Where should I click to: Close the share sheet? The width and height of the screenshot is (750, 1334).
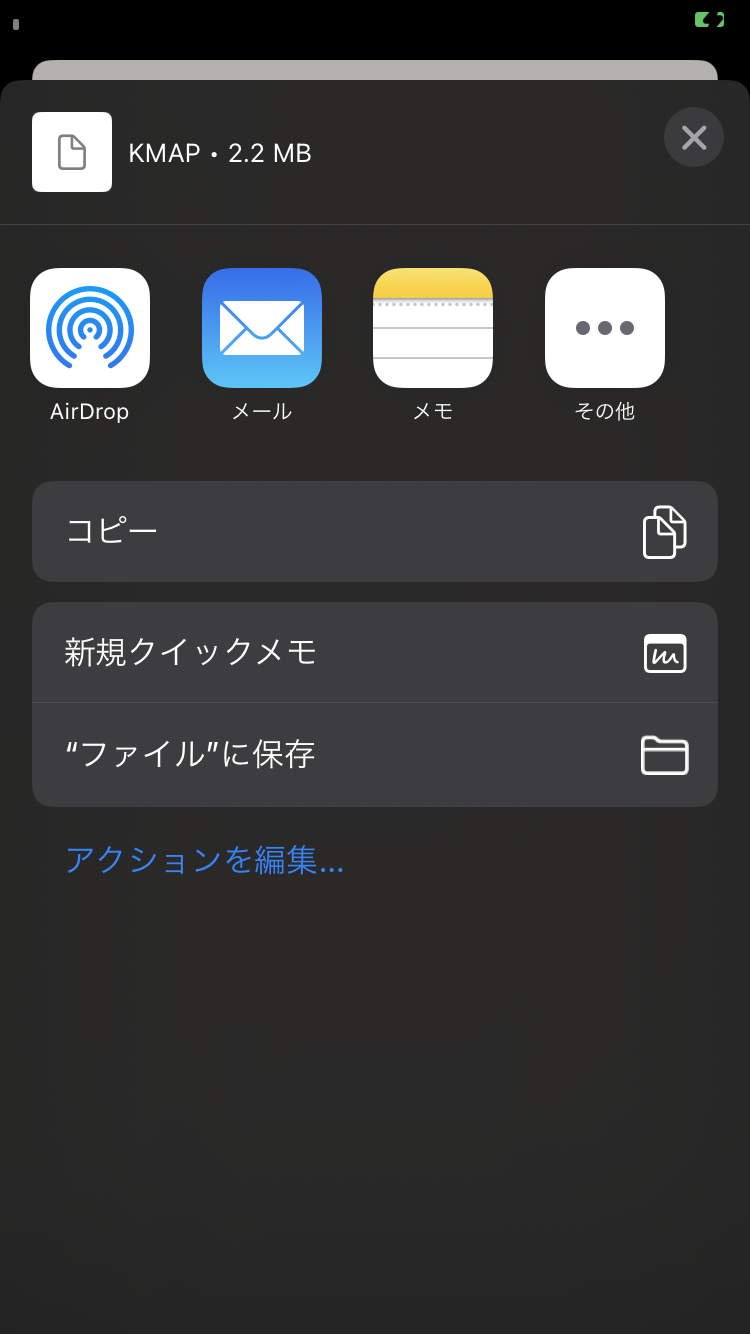tap(693, 137)
